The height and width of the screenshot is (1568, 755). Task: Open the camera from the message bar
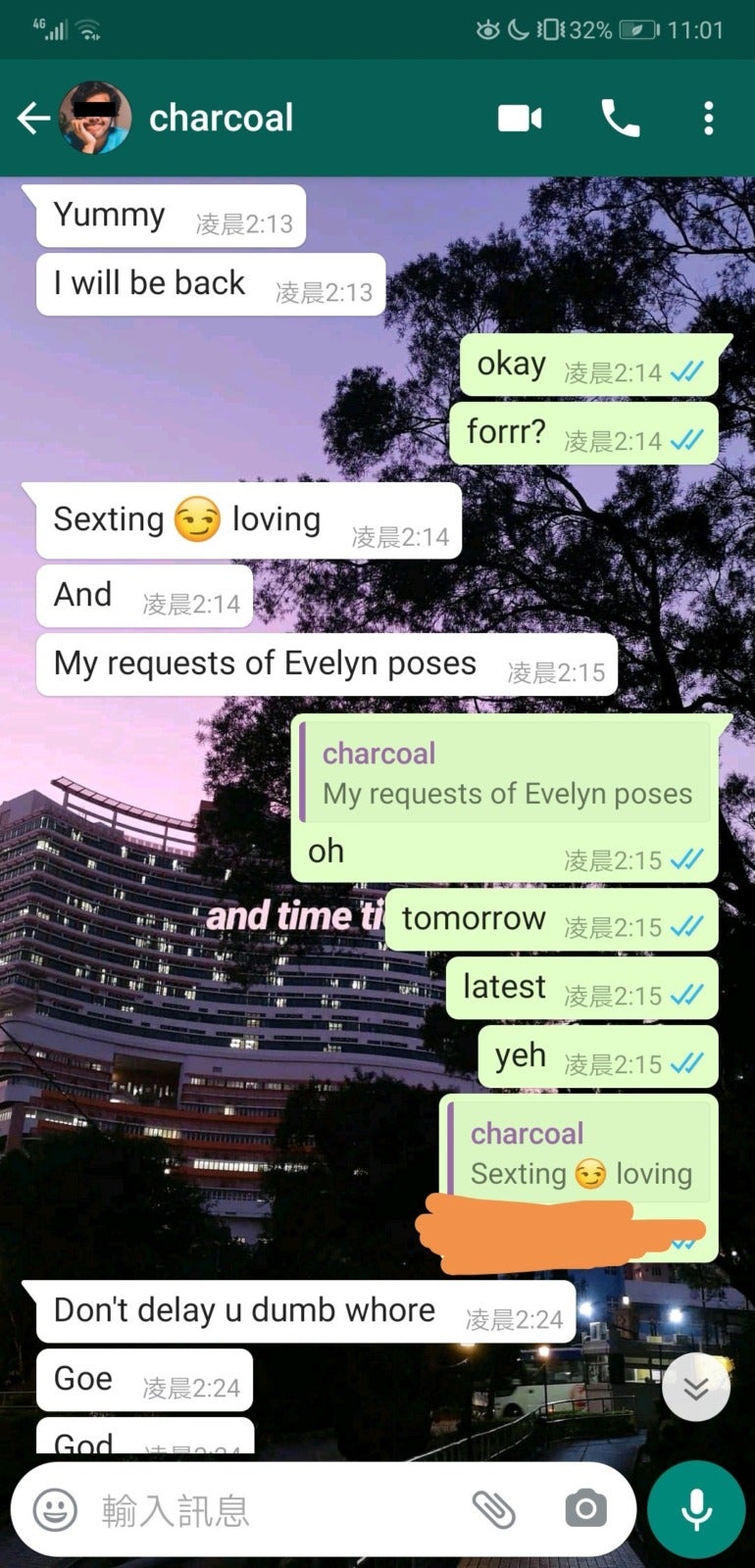(585, 1510)
